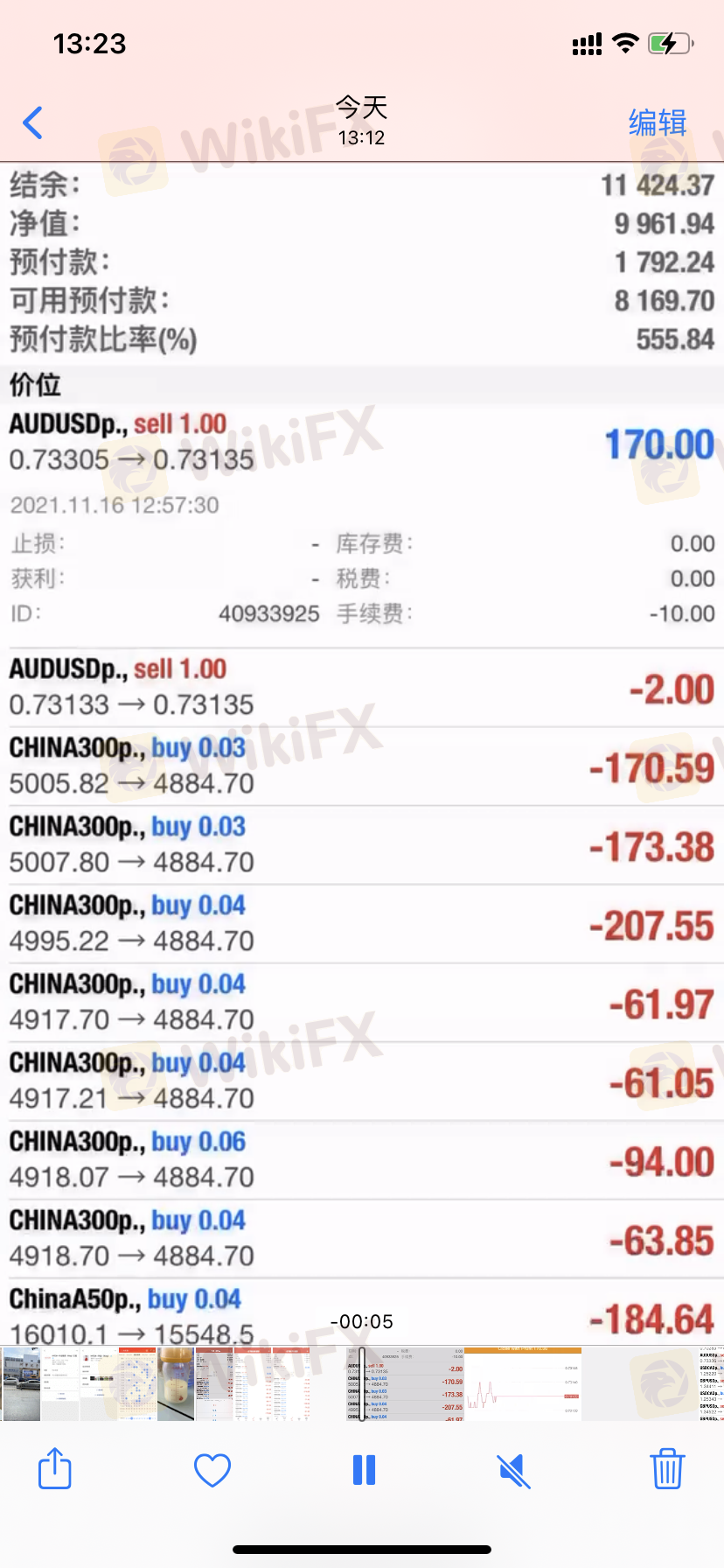Screen dimensions: 724x1568
Task: Tap 编辑 to edit this video
Action: pyautogui.click(x=658, y=122)
